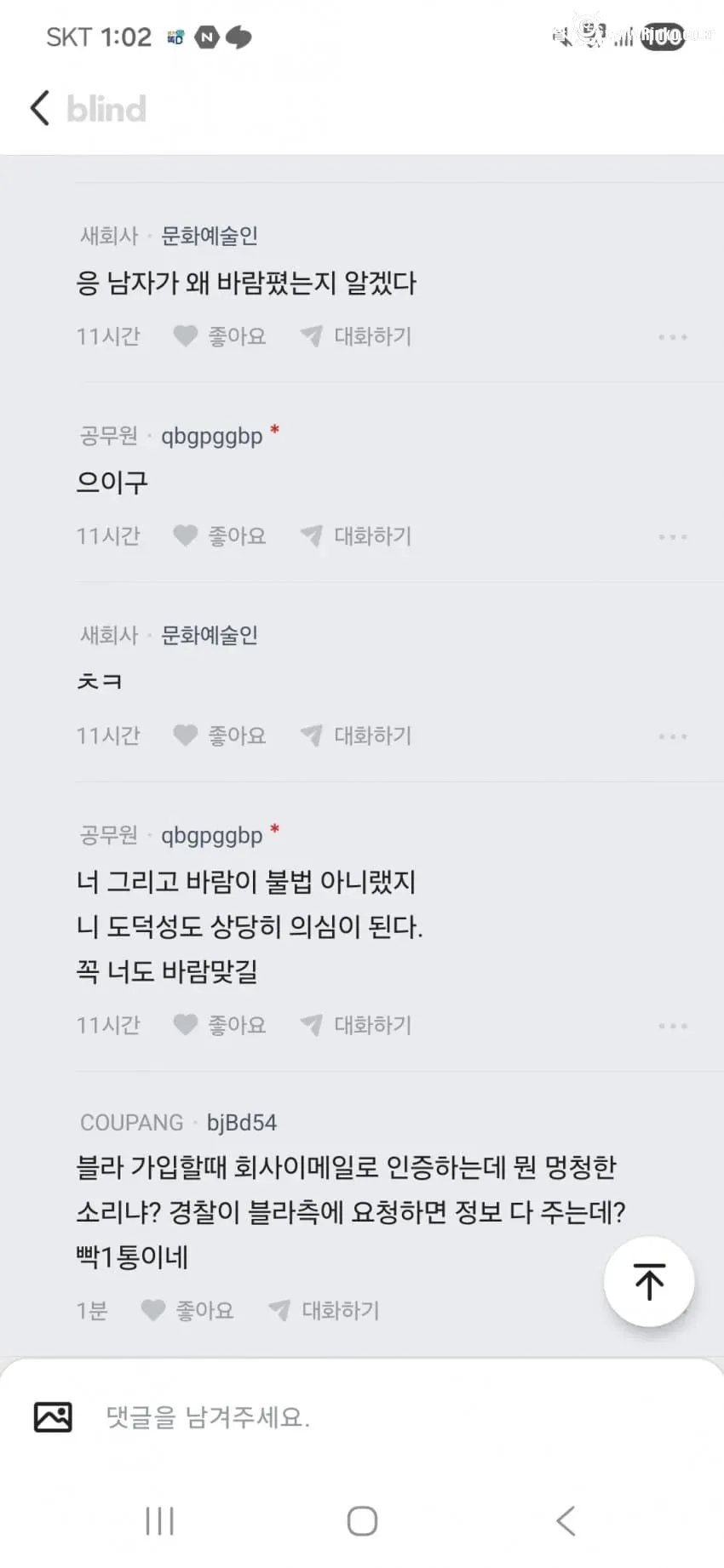Open the ellipsis menu on the first comment
The image size is (724, 1568).
[x=673, y=336]
